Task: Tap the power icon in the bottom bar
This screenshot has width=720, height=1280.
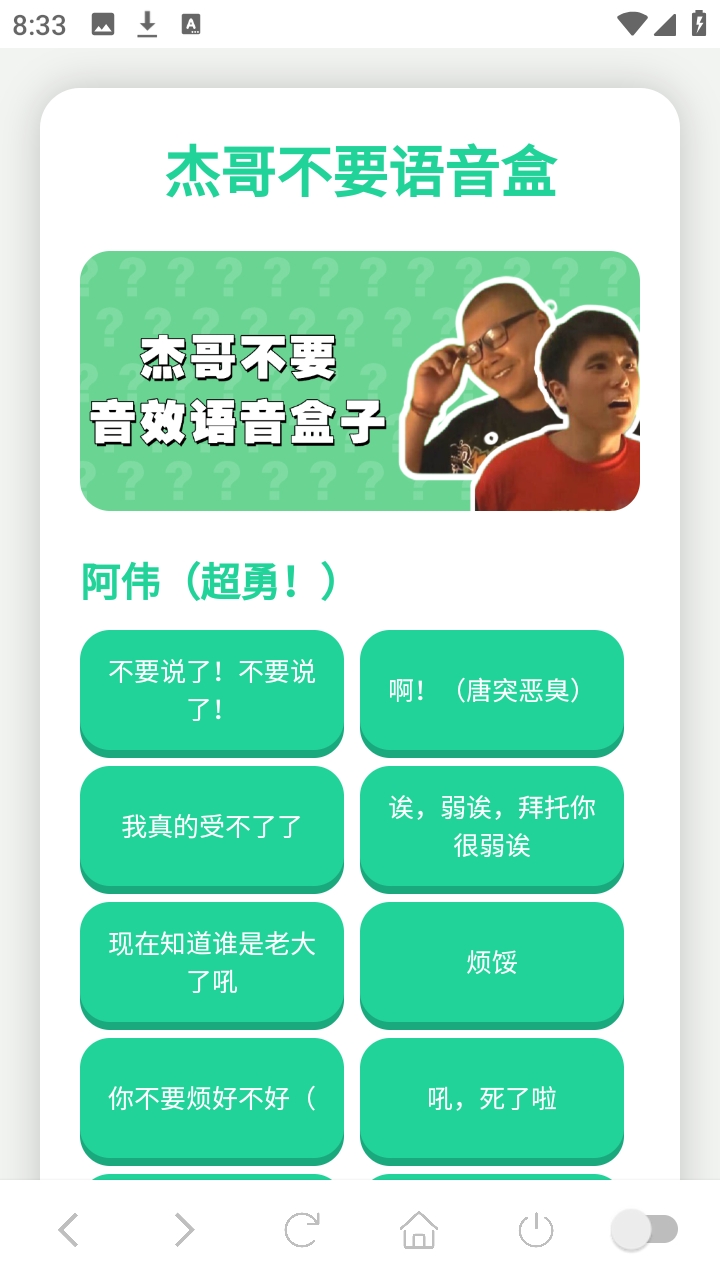Action: click(x=536, y=1229)
